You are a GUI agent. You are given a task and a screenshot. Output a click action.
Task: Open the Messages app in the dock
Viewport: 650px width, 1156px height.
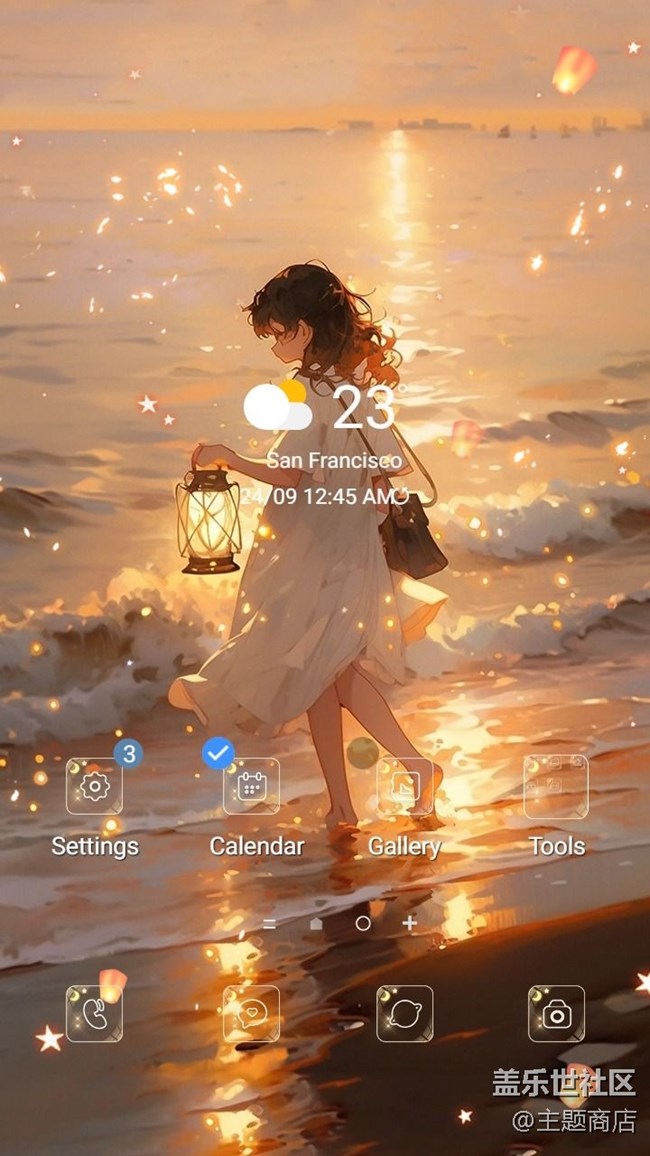pyautogui.click(x=251, y=1014)
